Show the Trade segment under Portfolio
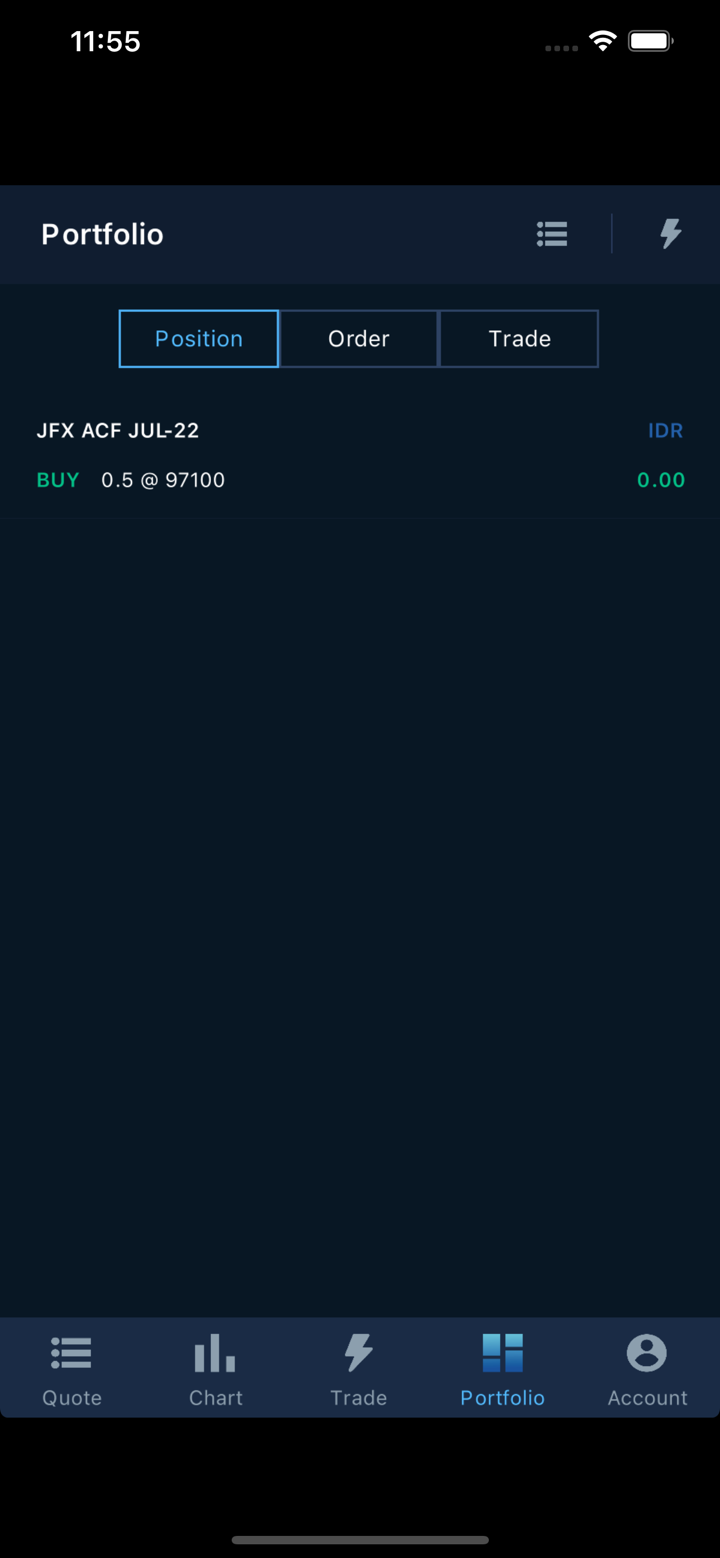This screenshot has height=1558, width=720. 519,339
